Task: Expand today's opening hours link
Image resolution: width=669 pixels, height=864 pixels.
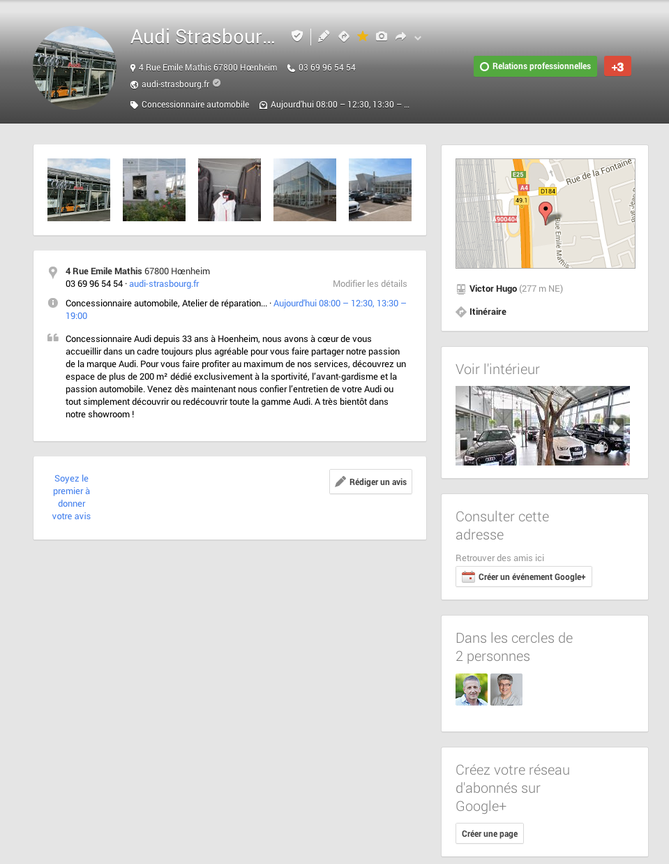Action: coord(340,302)
